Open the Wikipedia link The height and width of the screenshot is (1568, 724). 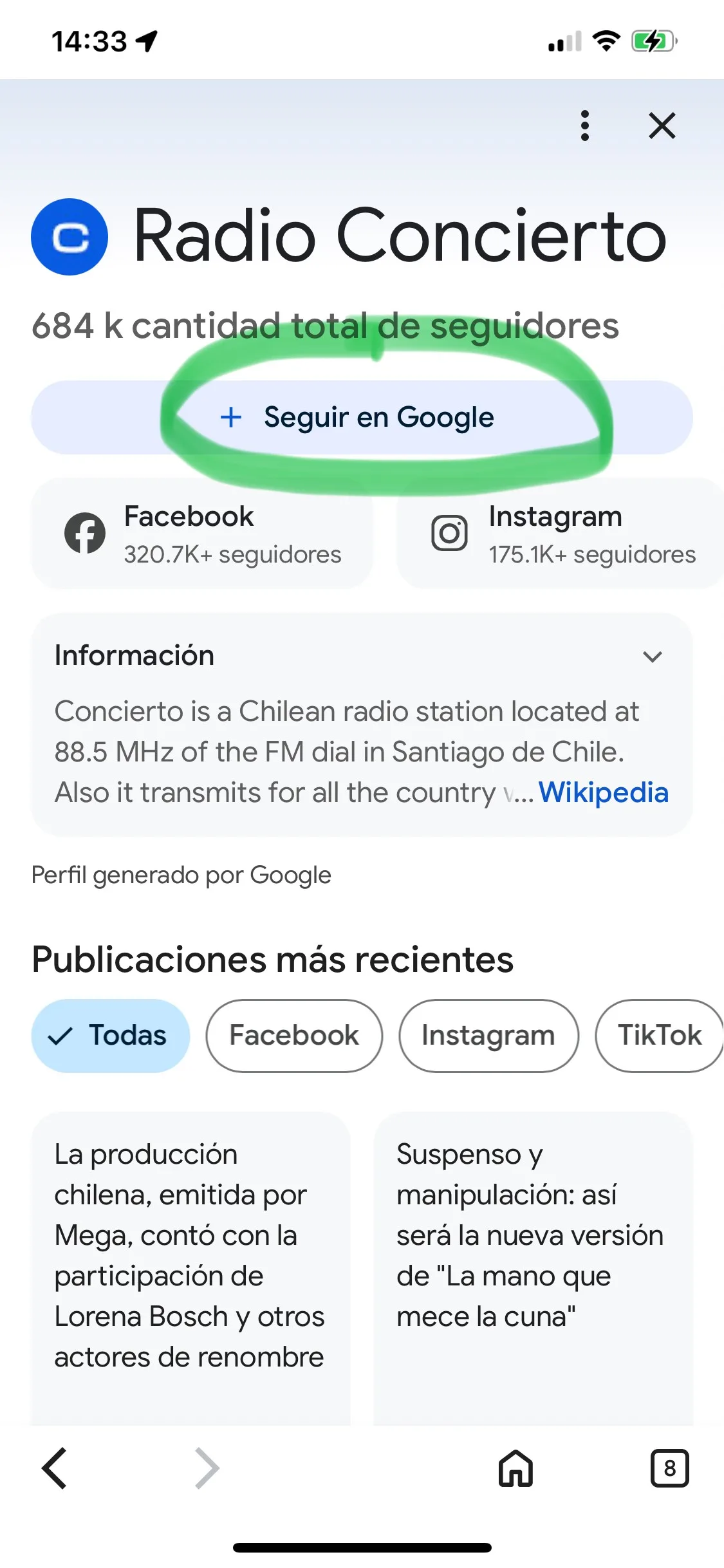[604, 792]
